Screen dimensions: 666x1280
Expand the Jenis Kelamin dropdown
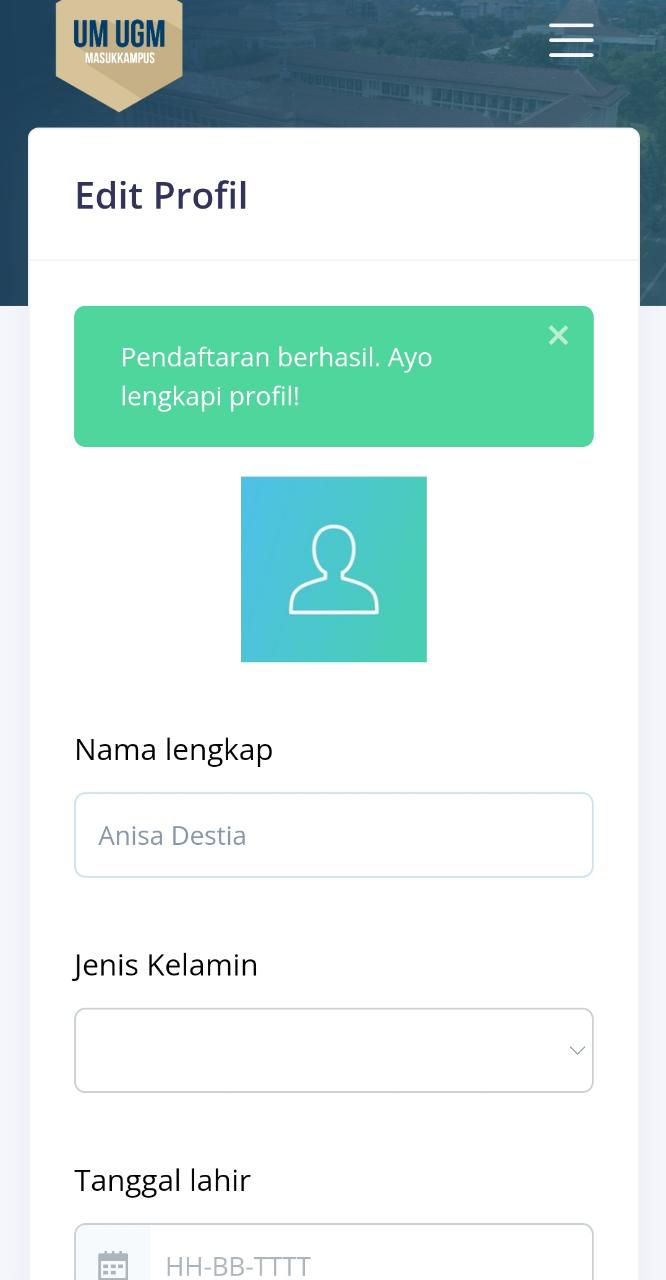[333, 1050]
